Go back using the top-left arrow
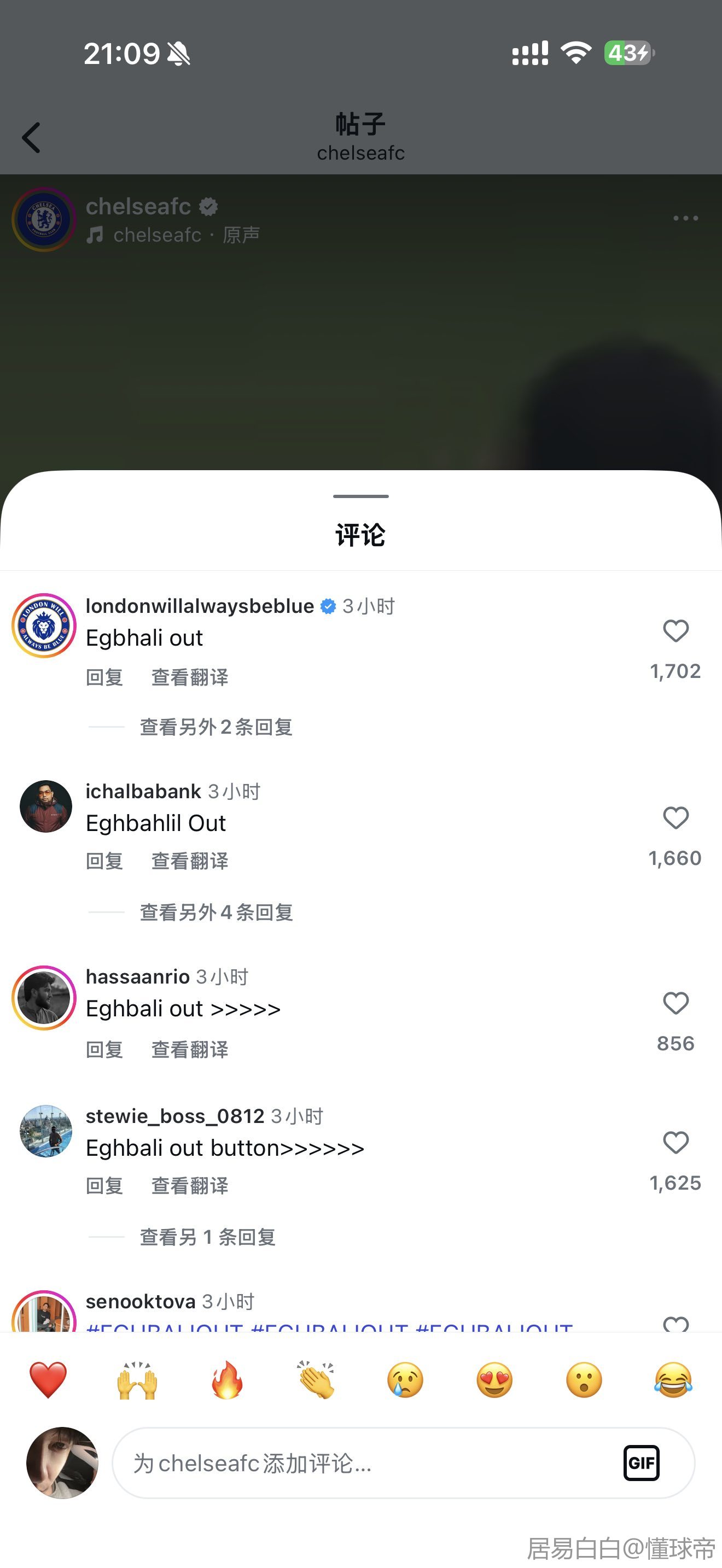The width and height of the screenshot is (722, 1568). coord(32,138)
